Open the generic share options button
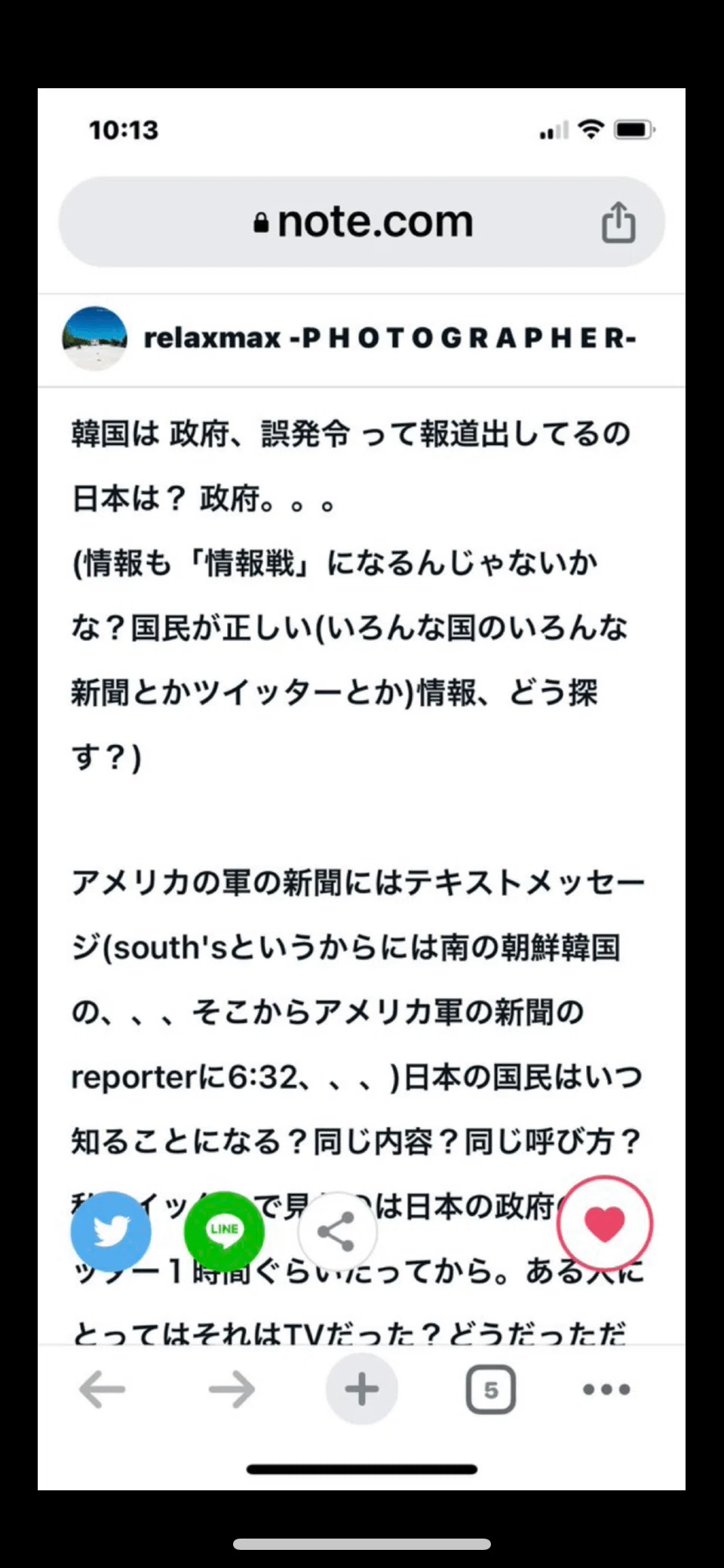The width and height of the screenshot is (724, 1568). coord(337,1232)
